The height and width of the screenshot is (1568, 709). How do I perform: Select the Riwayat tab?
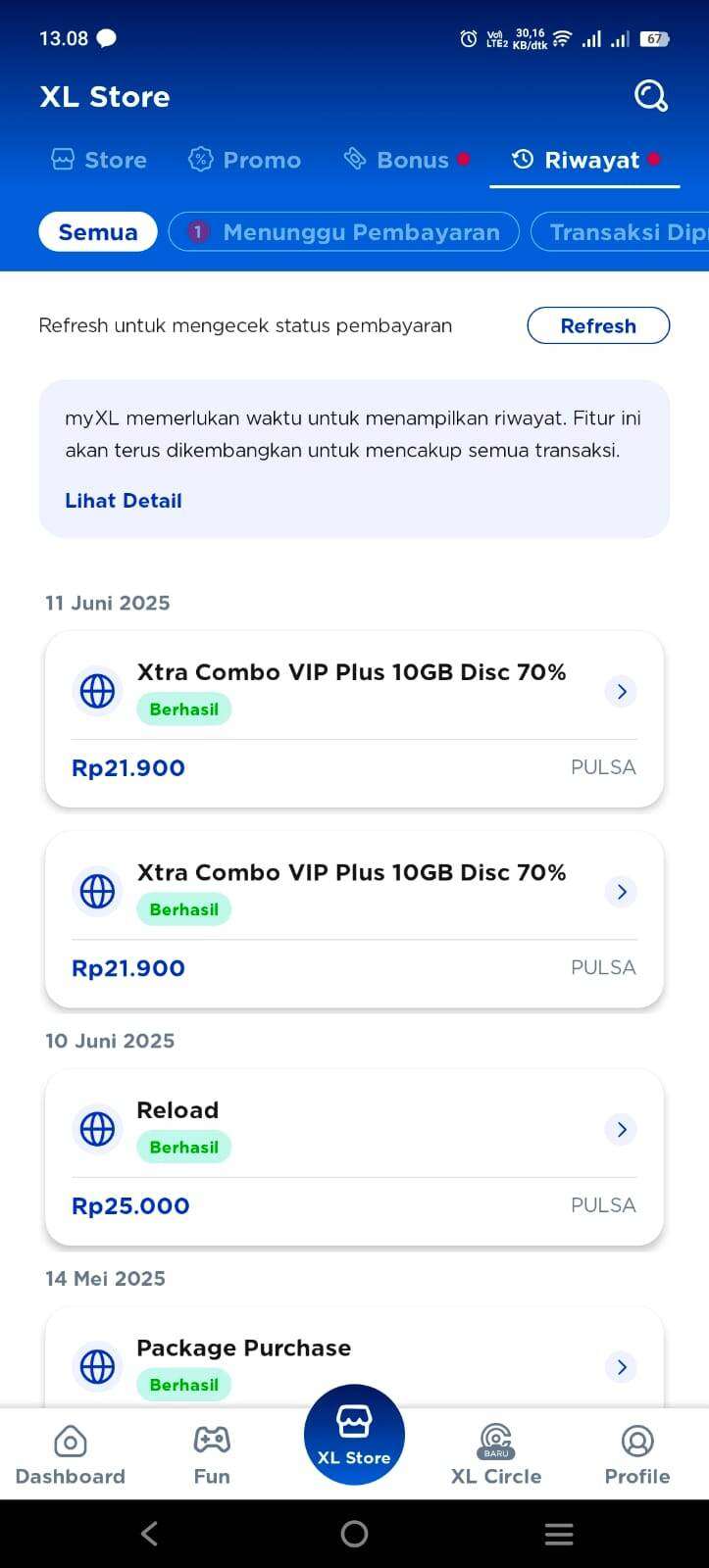585,160
